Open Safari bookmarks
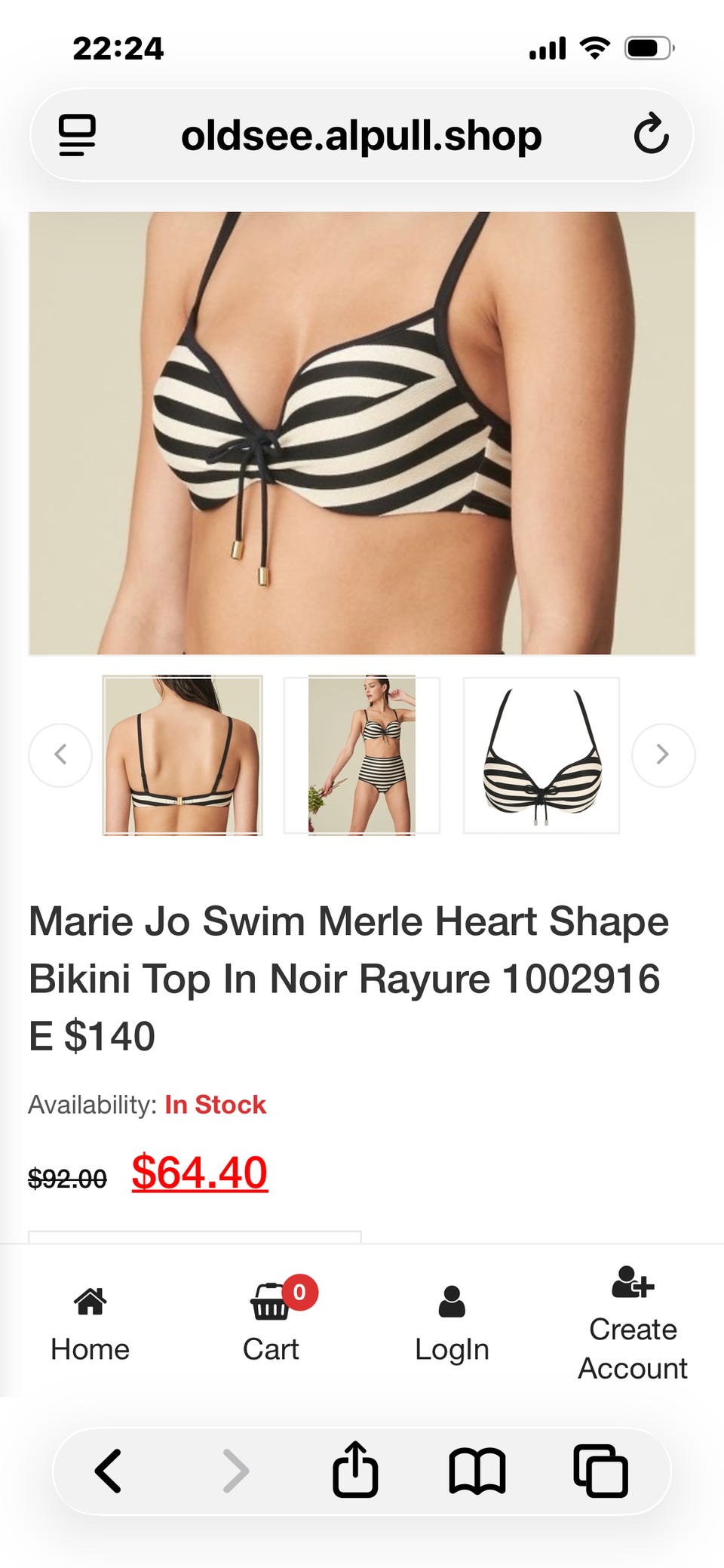 tap(477, 1471)
